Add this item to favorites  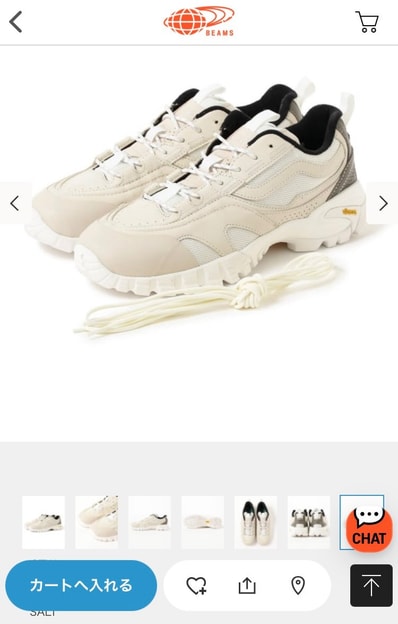(196, 586)
